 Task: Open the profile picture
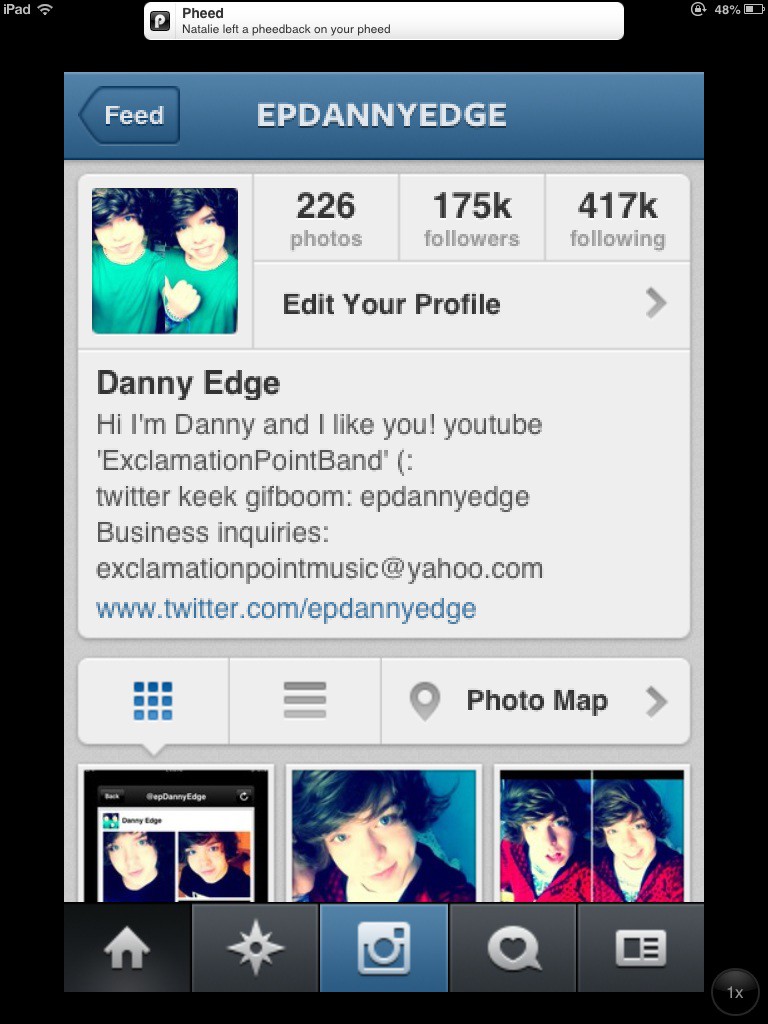[x=165, y=261]
